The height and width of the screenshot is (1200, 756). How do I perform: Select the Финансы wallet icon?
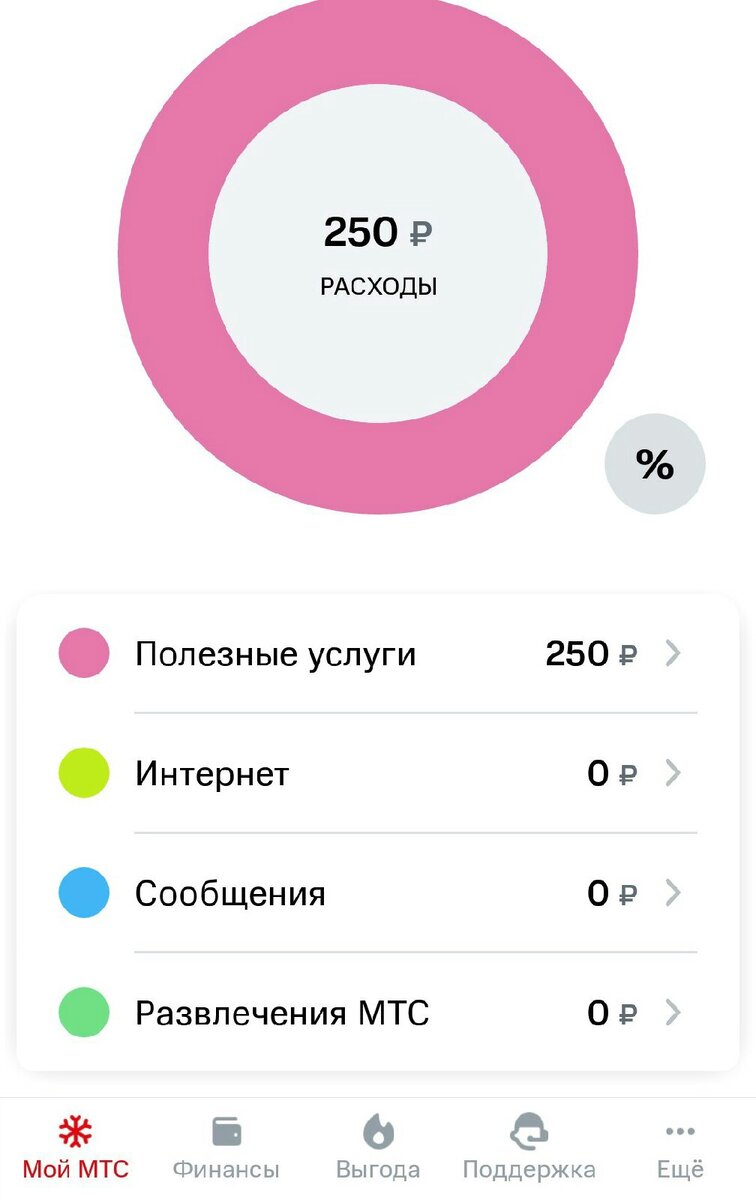(226, 1128)
